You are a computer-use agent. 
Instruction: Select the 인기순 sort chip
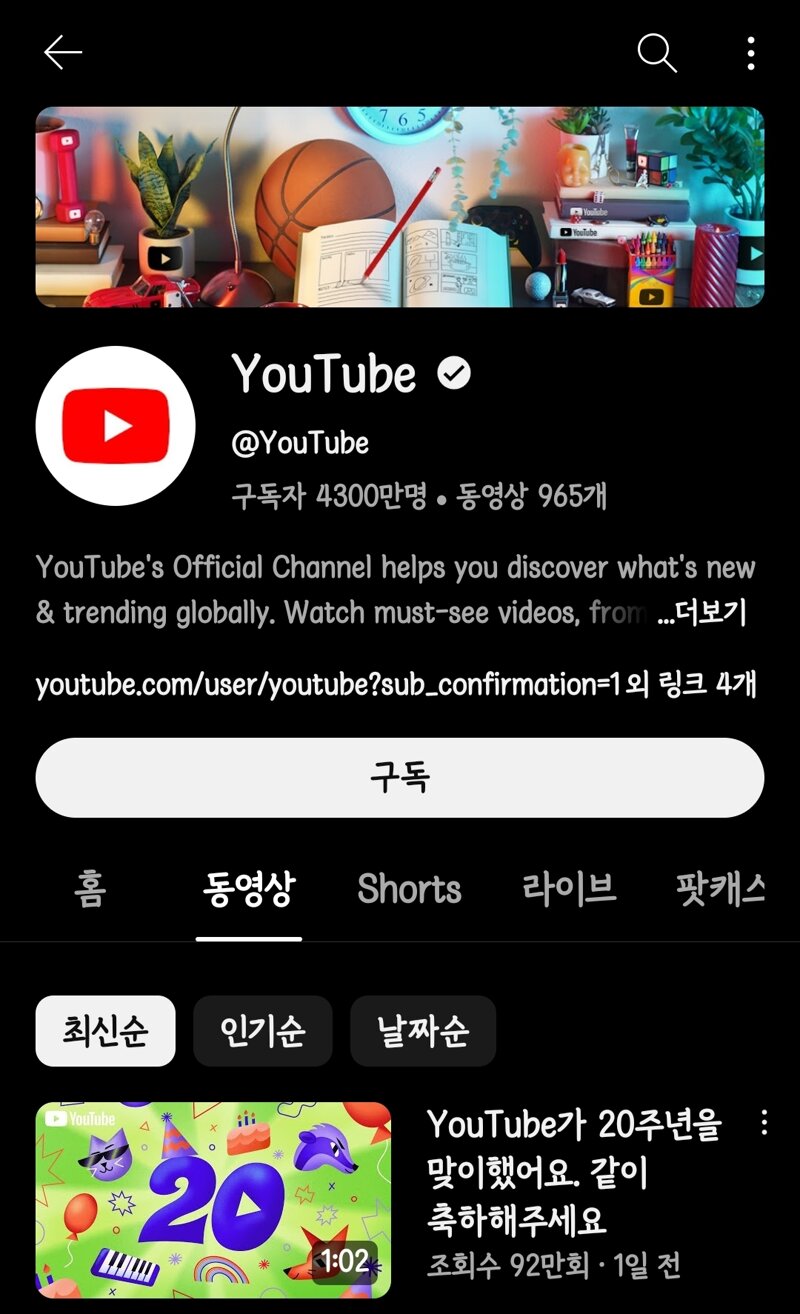point(262,1030)
